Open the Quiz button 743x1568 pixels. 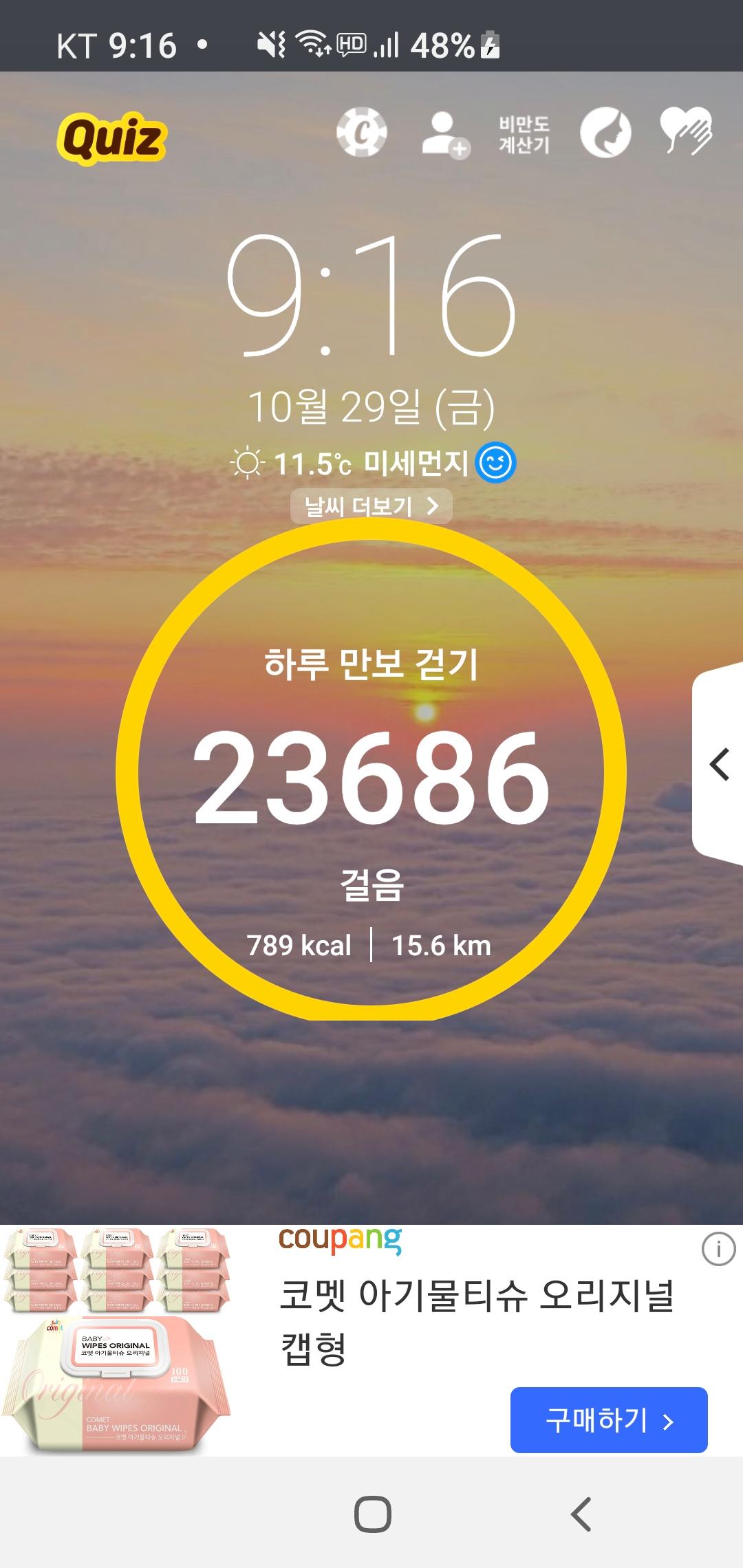click(x=112, y=138)
